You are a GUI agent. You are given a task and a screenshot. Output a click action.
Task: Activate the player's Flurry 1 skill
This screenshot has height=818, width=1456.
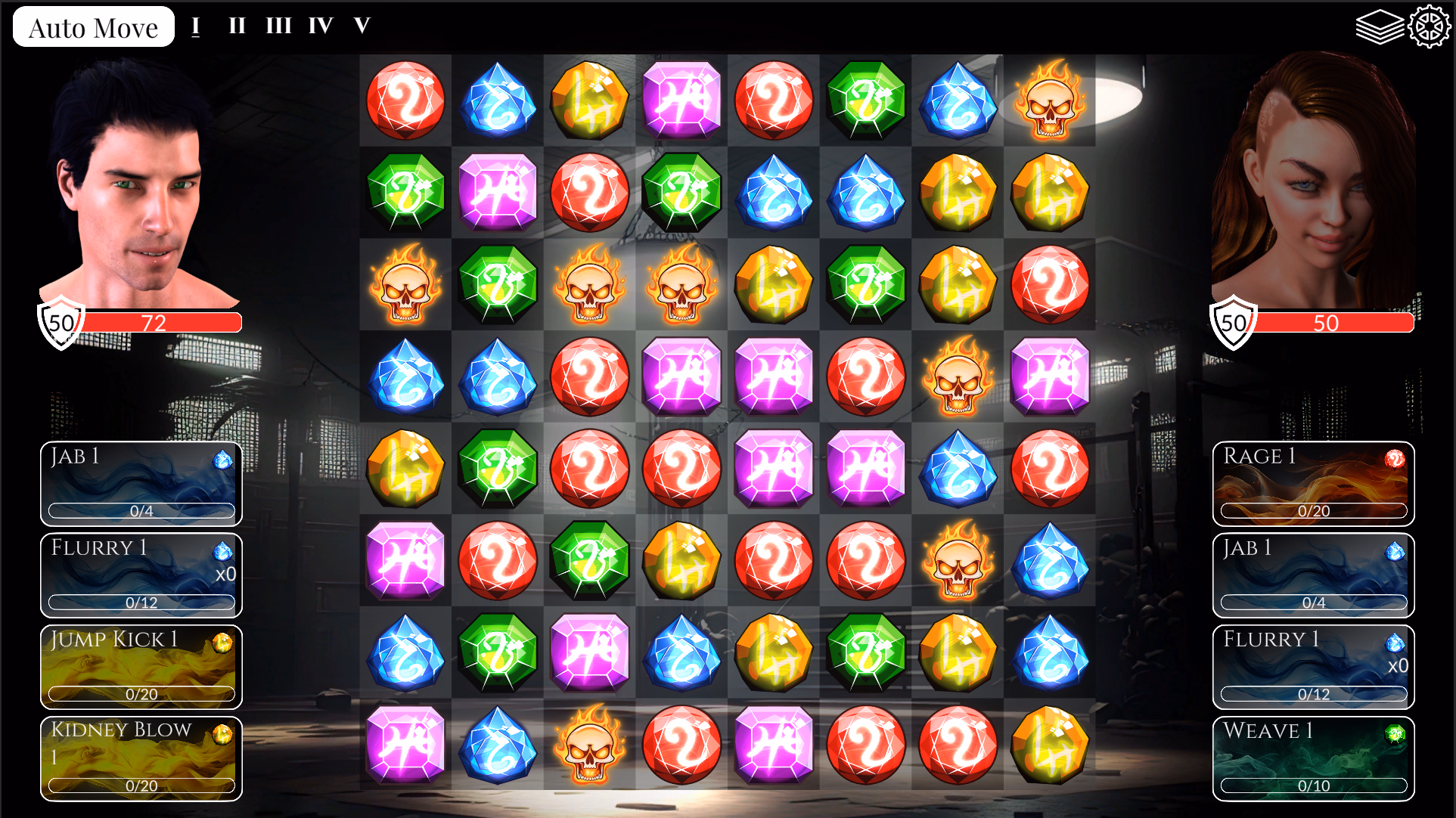(x=141, y=575)
